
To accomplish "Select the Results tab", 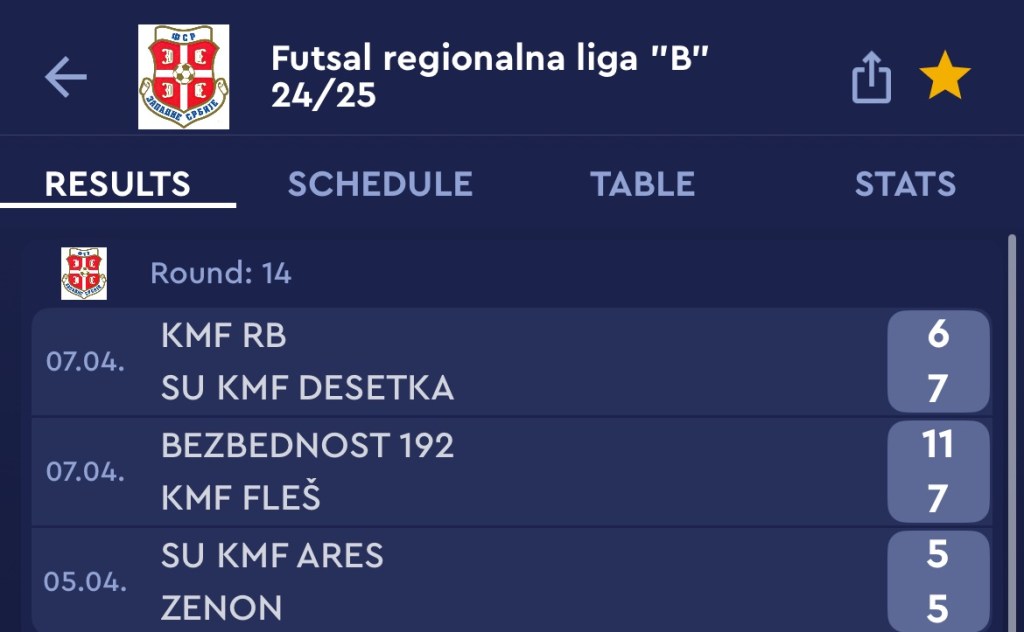I will tap(118, 184).
